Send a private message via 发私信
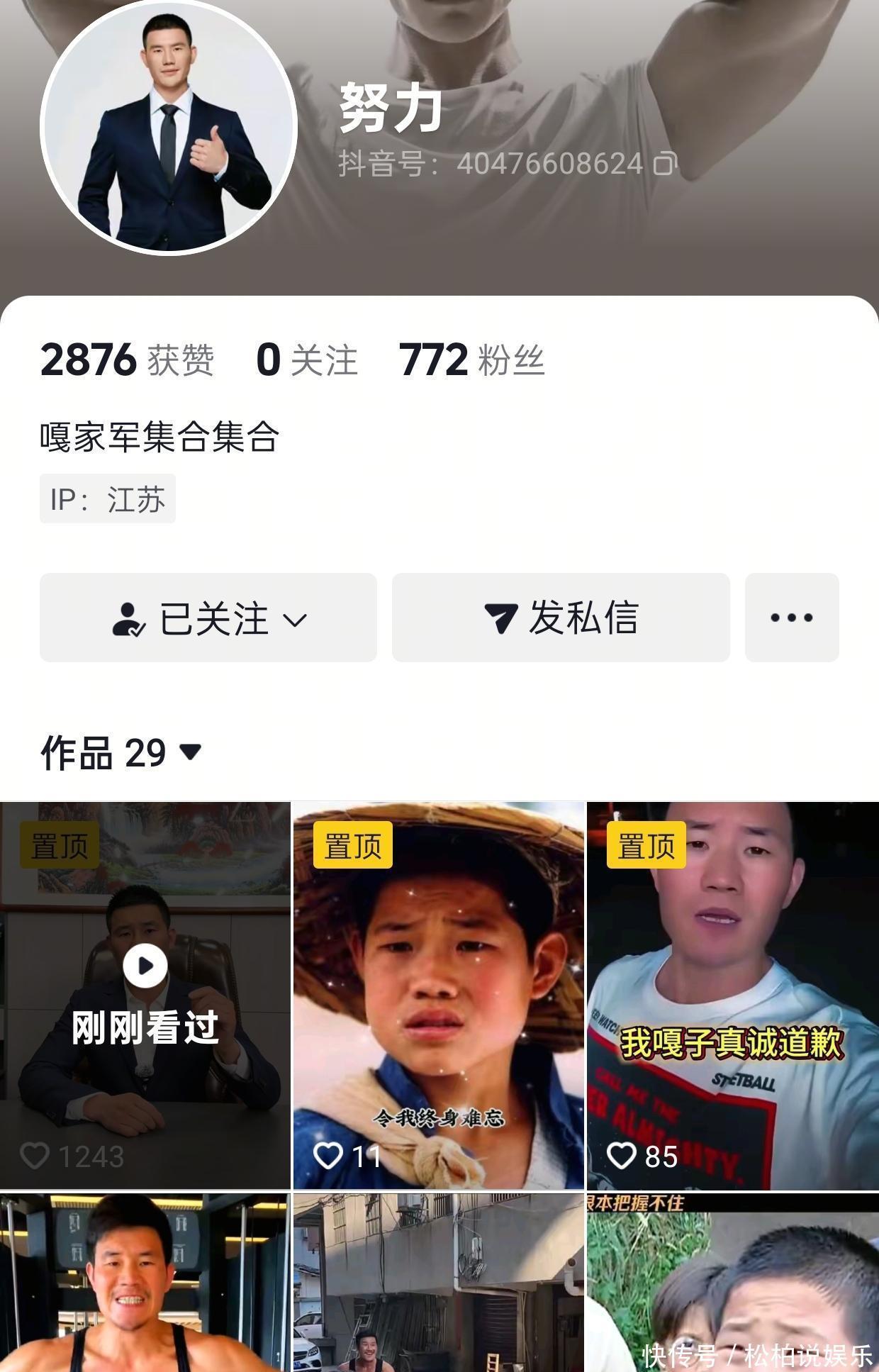Screen dimensions: 879x1372 pyautogui.click(x=561, y=618)
